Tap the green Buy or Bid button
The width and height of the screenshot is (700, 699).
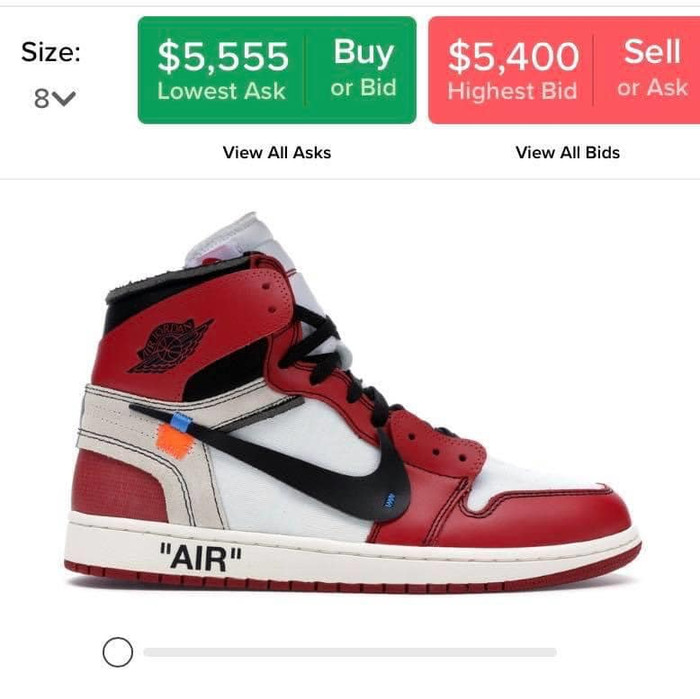pos(363,69)
